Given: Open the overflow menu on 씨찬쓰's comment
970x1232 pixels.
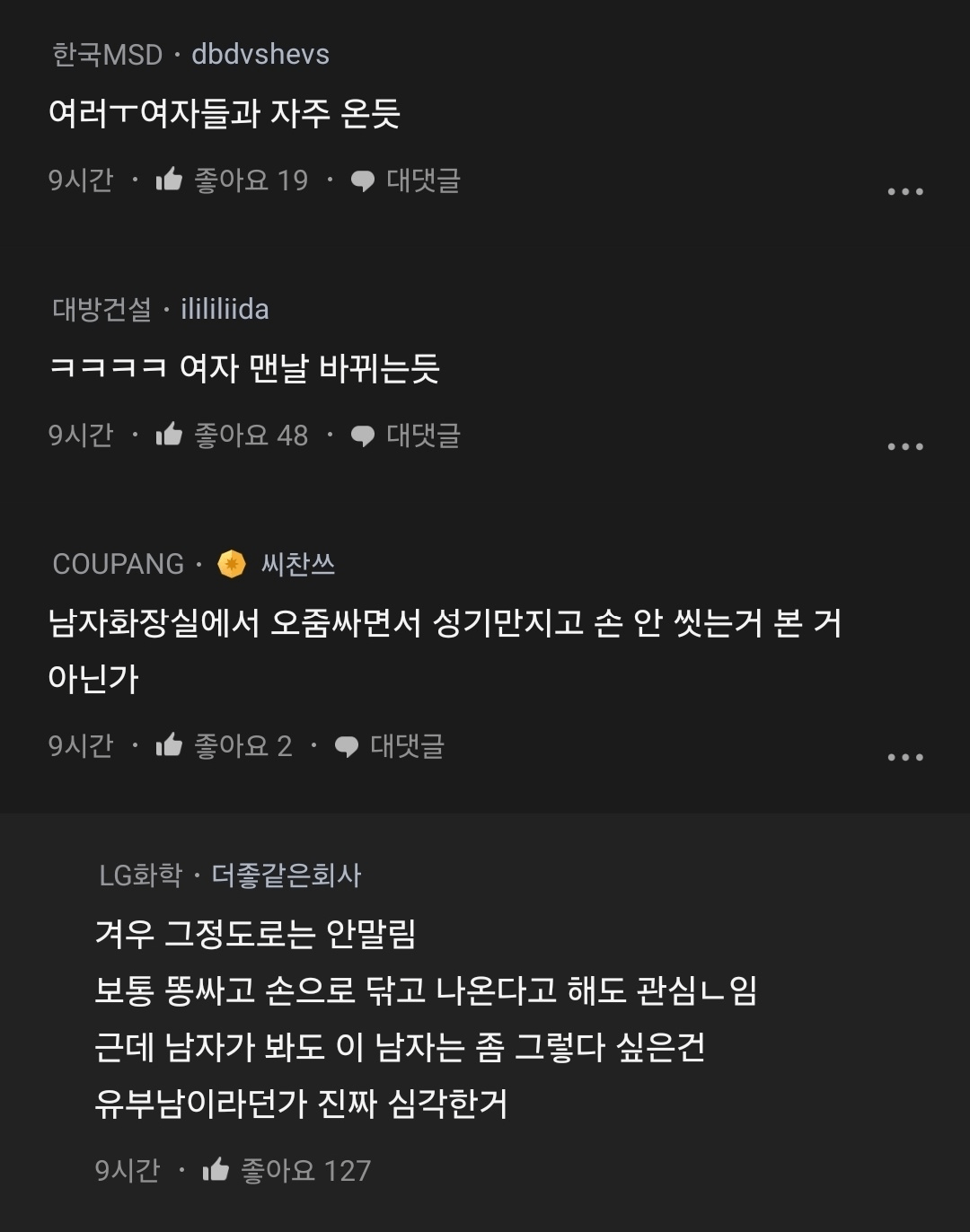Looking at the screenshot, I should pos(906,757).
